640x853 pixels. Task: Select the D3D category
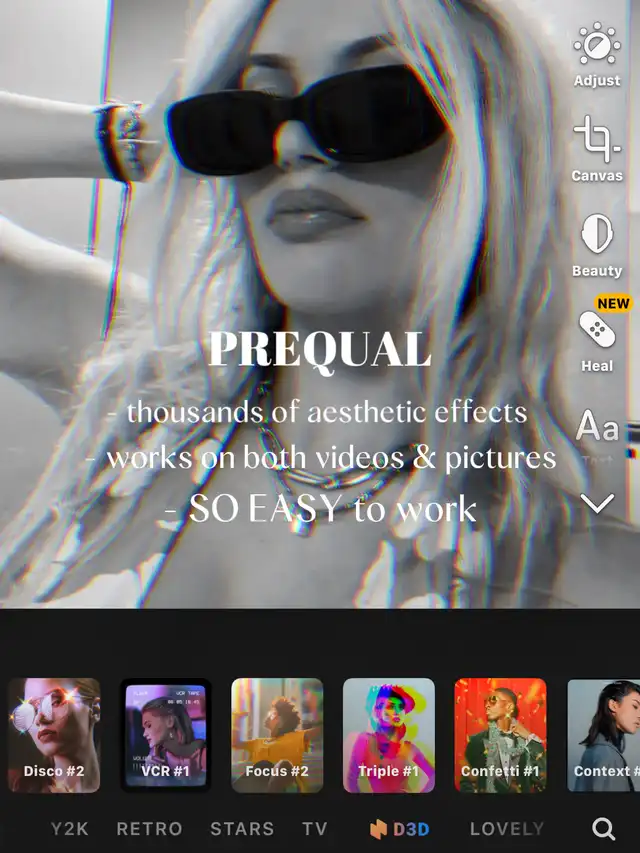[400, 829]
